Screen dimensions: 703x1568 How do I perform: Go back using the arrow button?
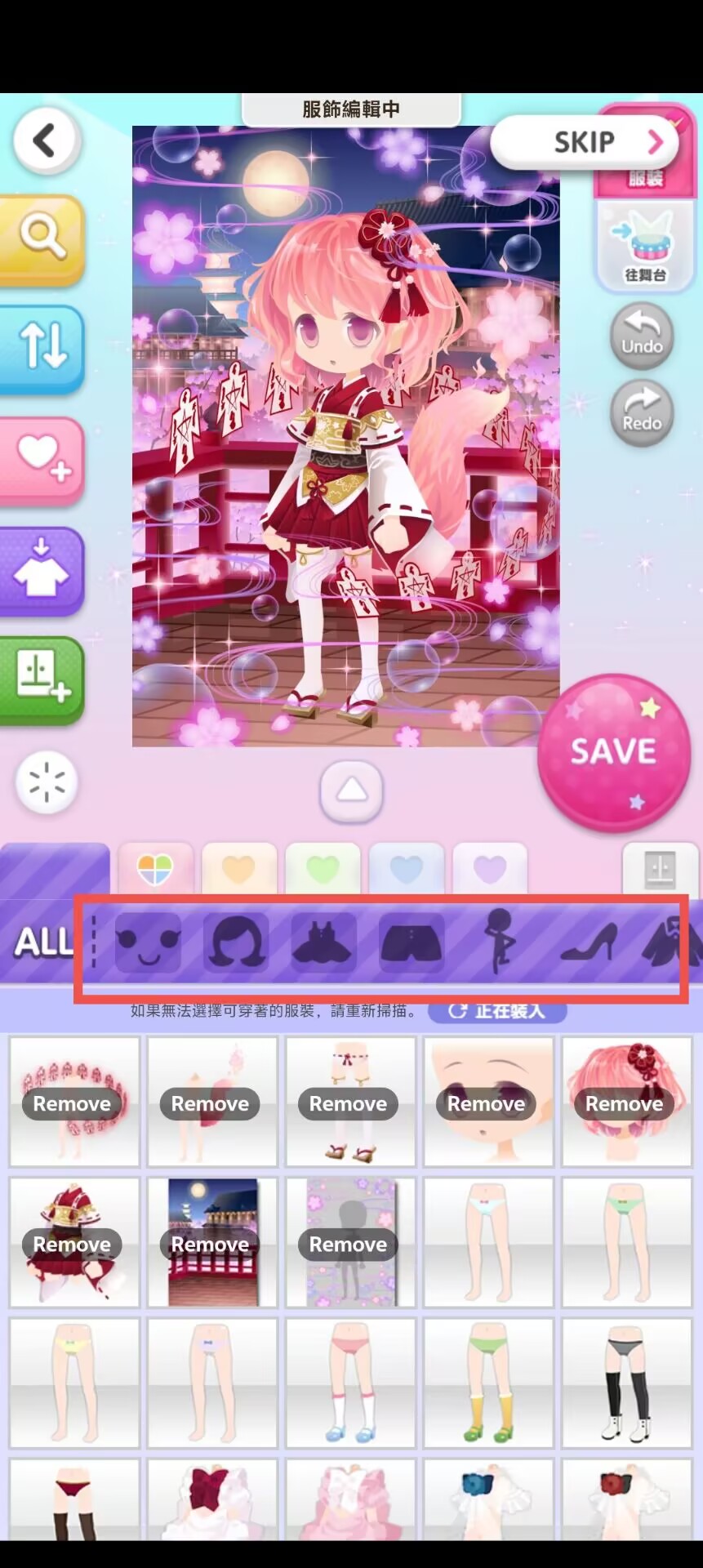point(46,140)
